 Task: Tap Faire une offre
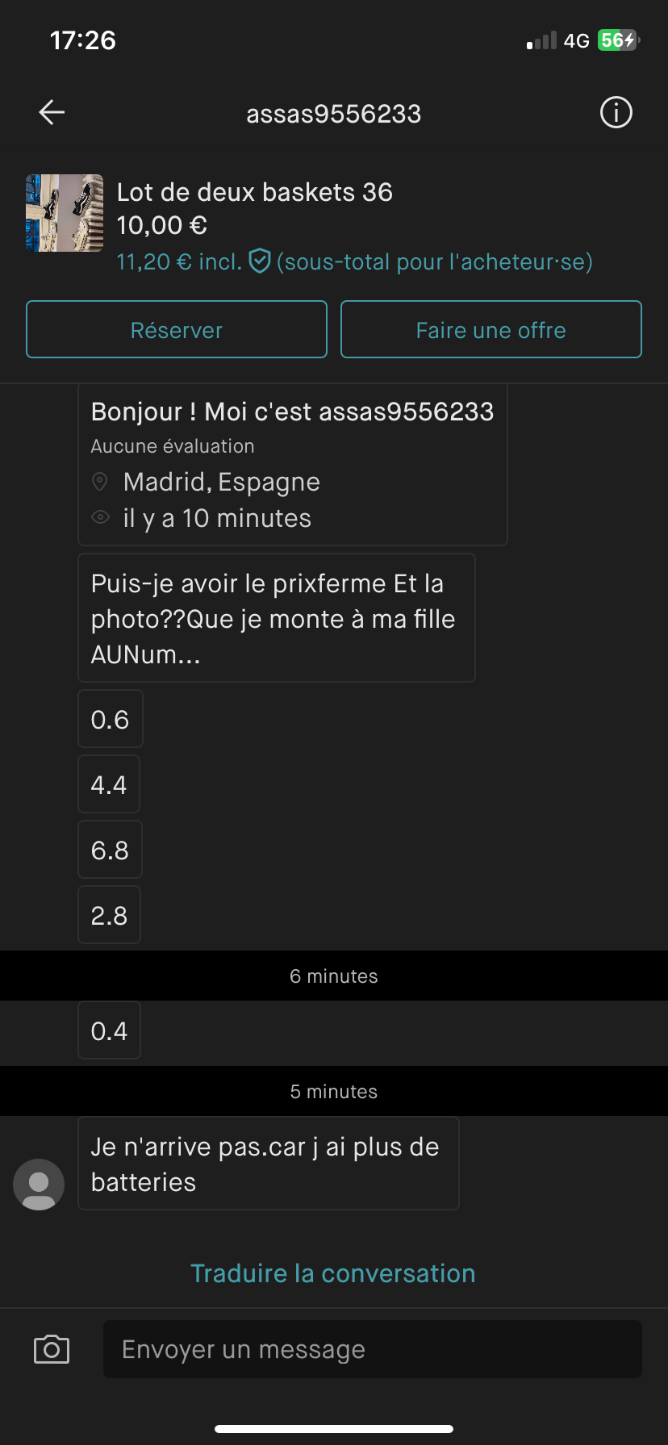point(491,330)
